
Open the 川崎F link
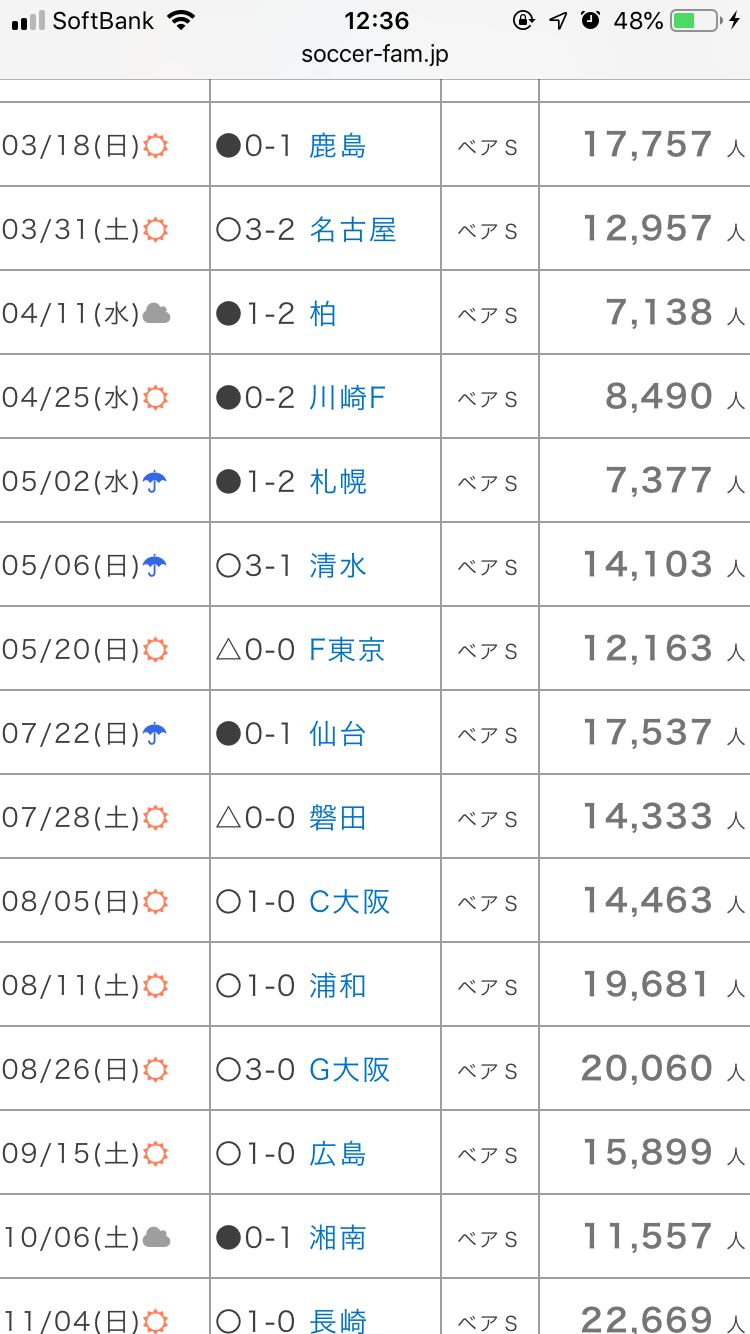(x=347, y=398)
